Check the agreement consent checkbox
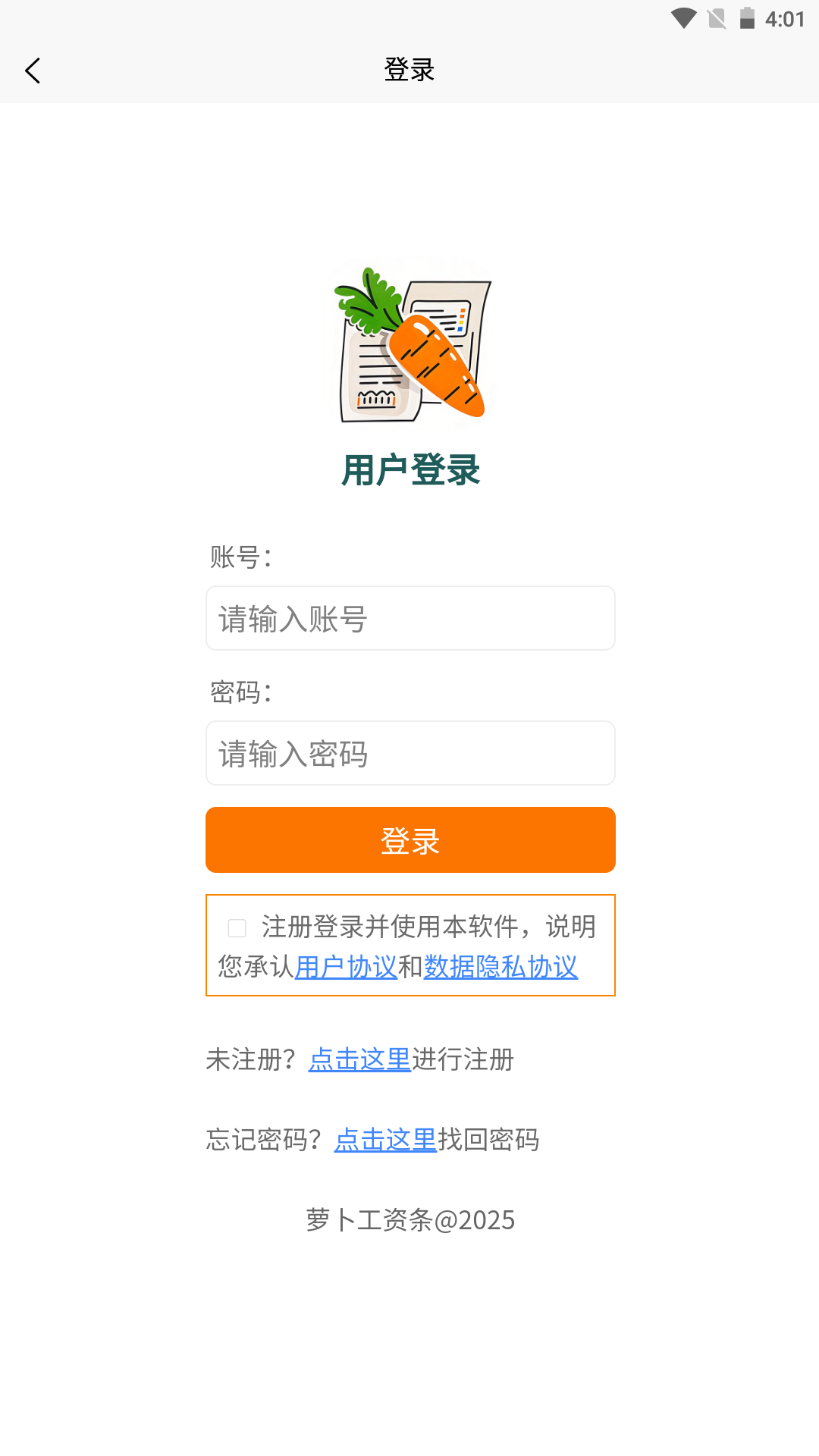The height and width of the screenshot is (1456, 819). click(237, 927)
